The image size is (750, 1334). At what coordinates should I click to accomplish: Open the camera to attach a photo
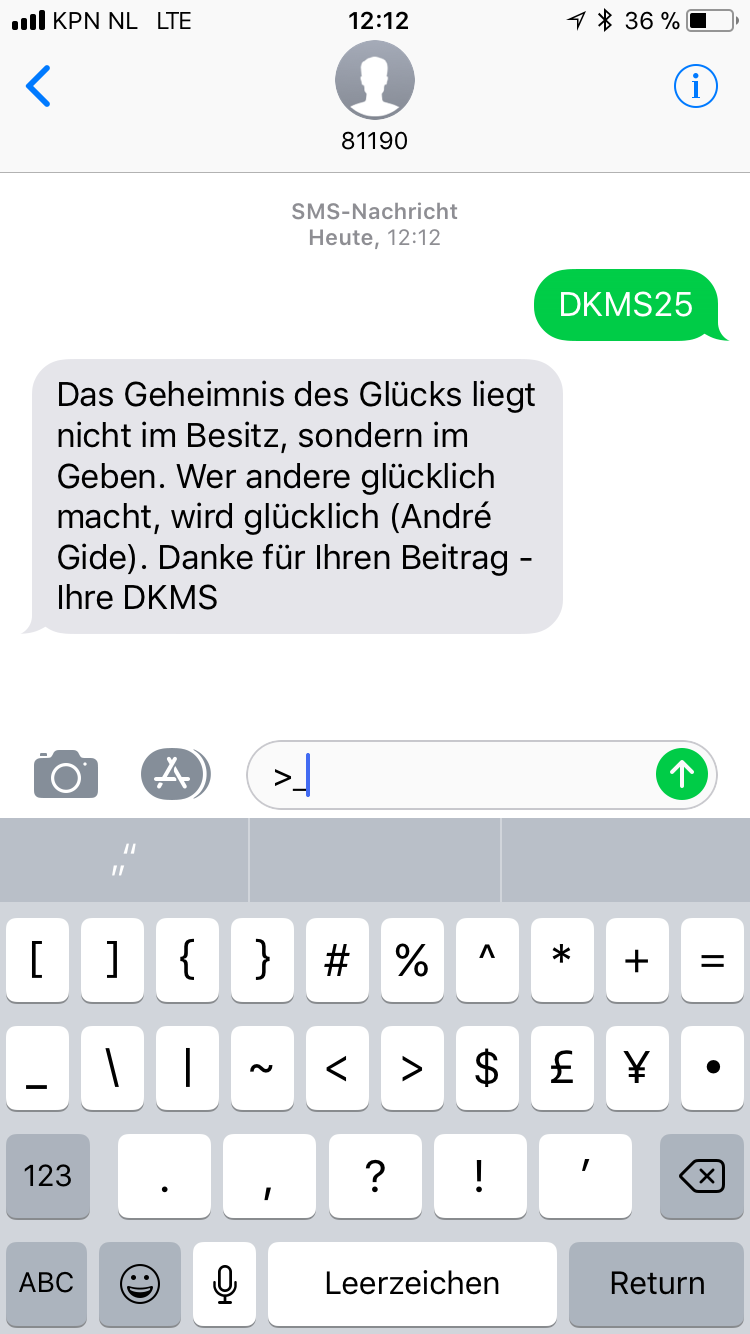click(x=66, y=774)
